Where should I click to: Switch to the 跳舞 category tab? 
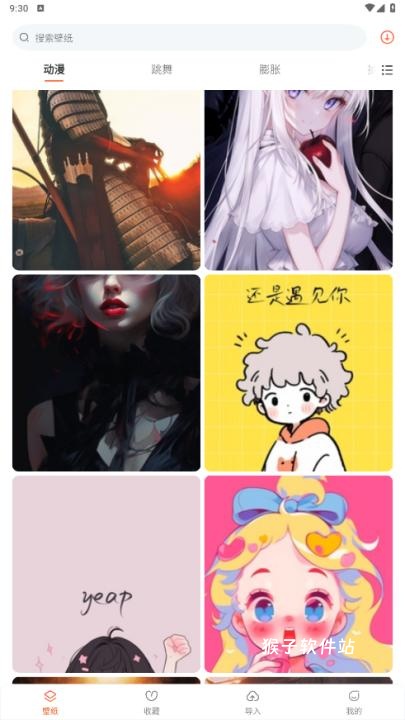pyautogui.click(x=162, y=70)
